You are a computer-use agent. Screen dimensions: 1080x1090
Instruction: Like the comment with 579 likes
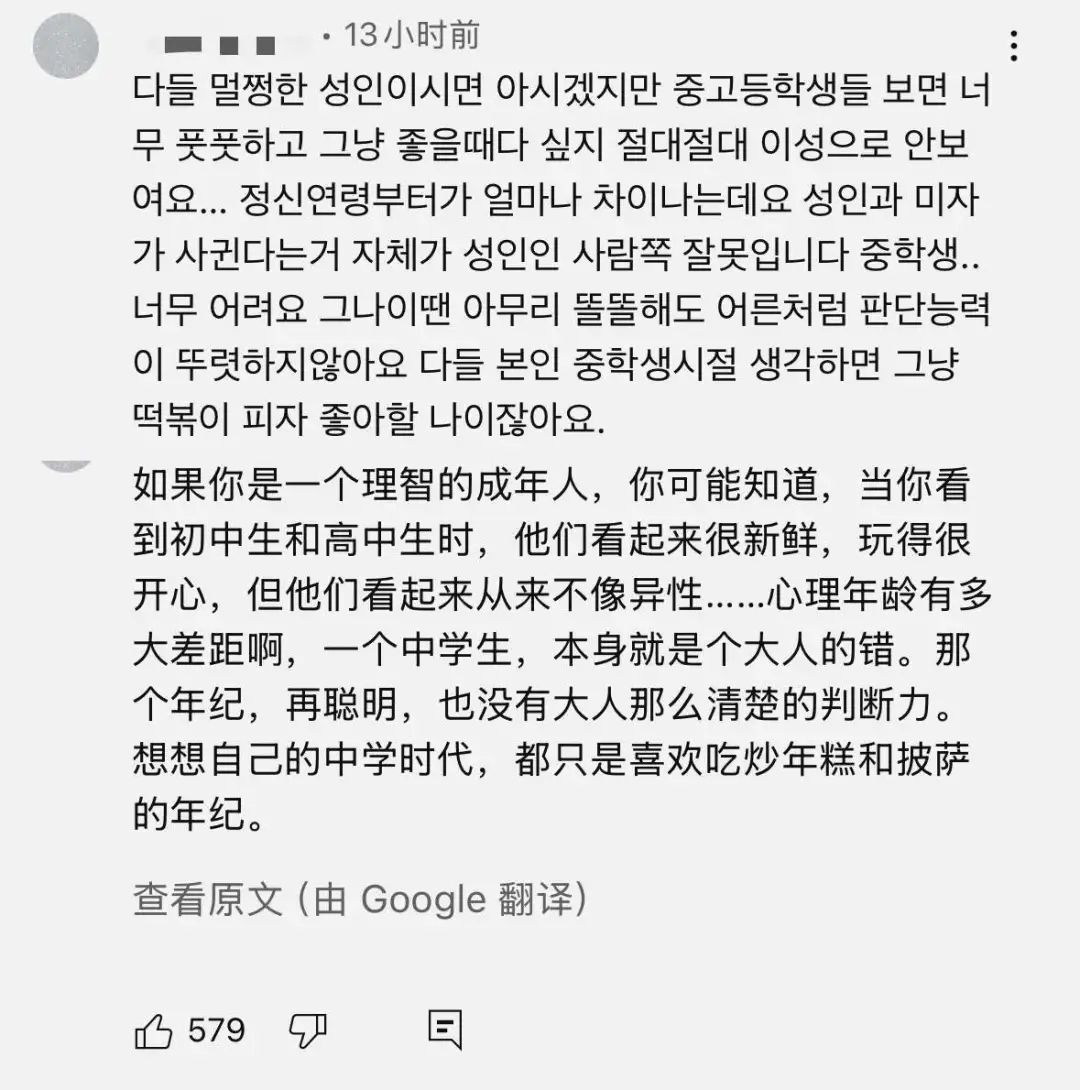154,1030
